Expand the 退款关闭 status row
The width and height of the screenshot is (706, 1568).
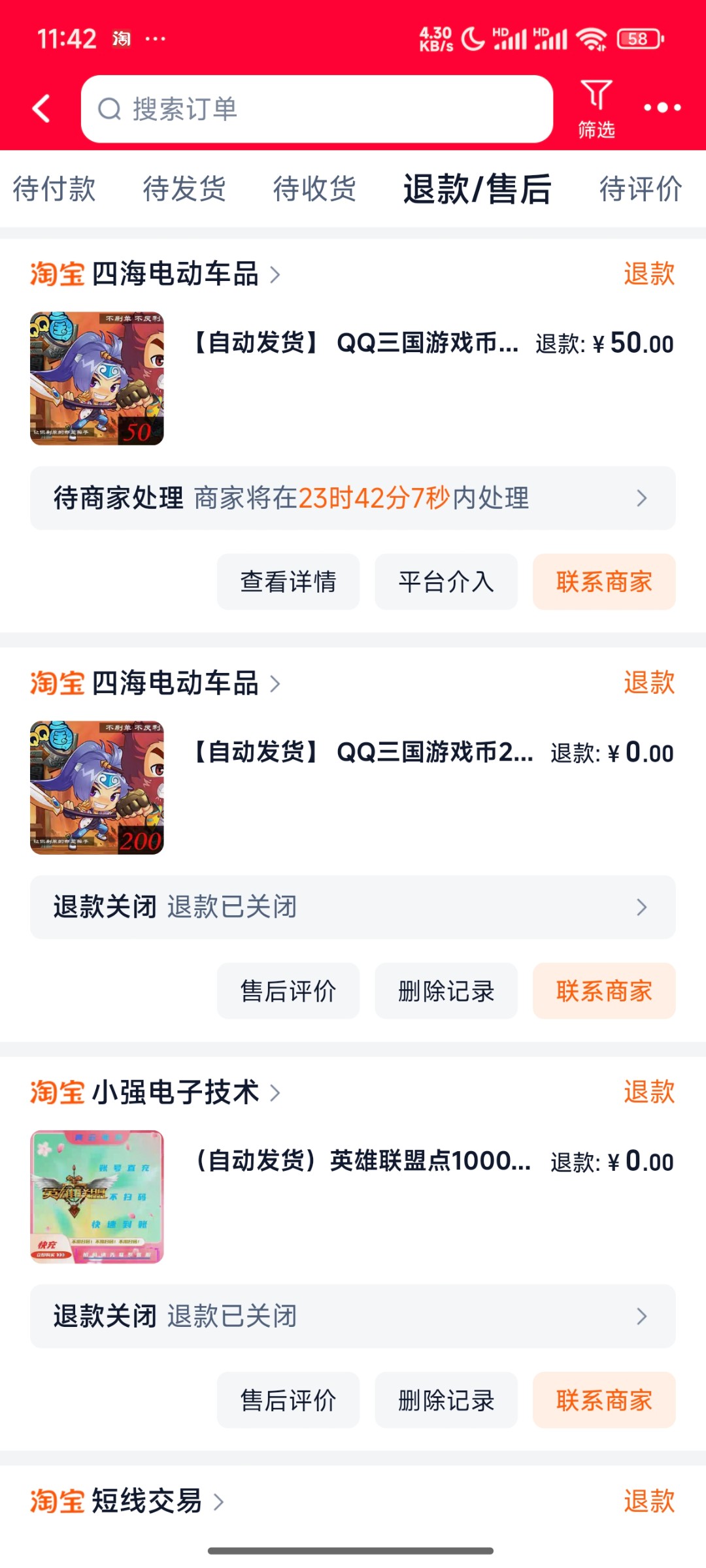(x=643, y=906)
